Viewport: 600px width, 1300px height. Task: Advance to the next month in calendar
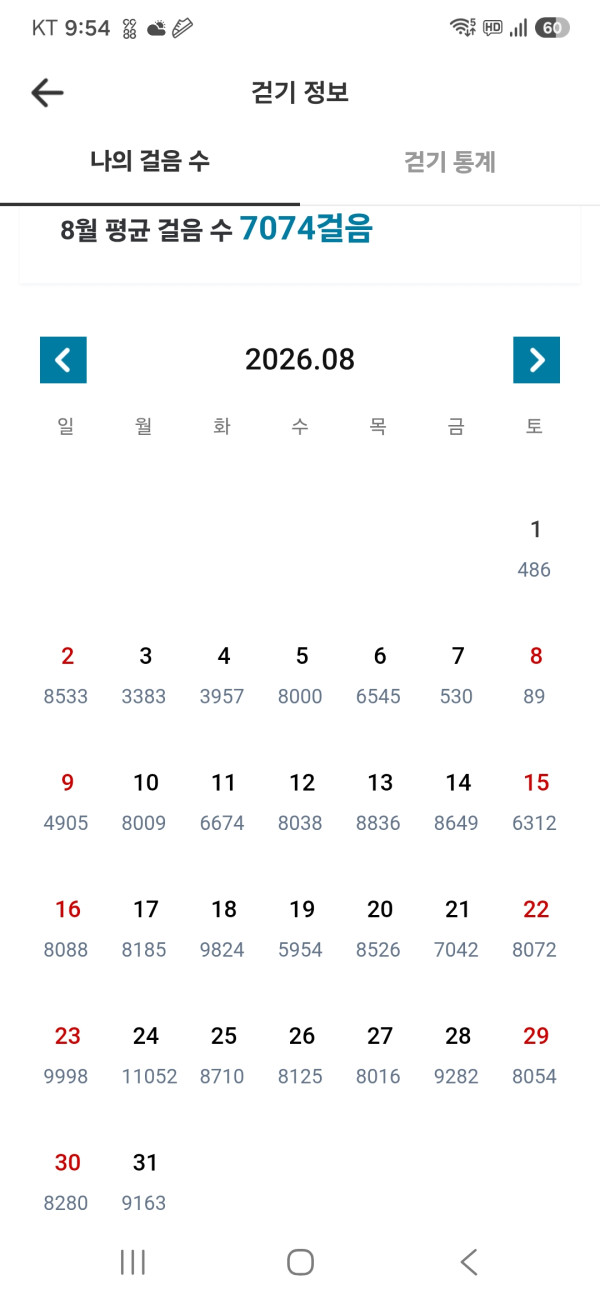[x=536, y=360]
